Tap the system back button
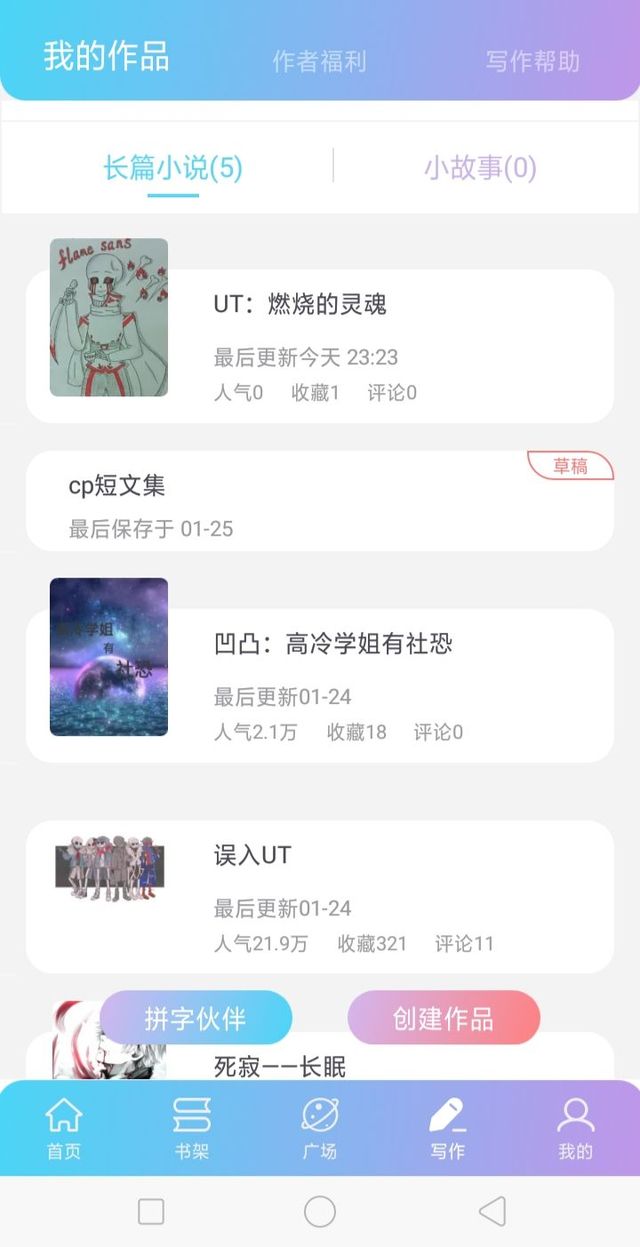 pos(492,1212)
